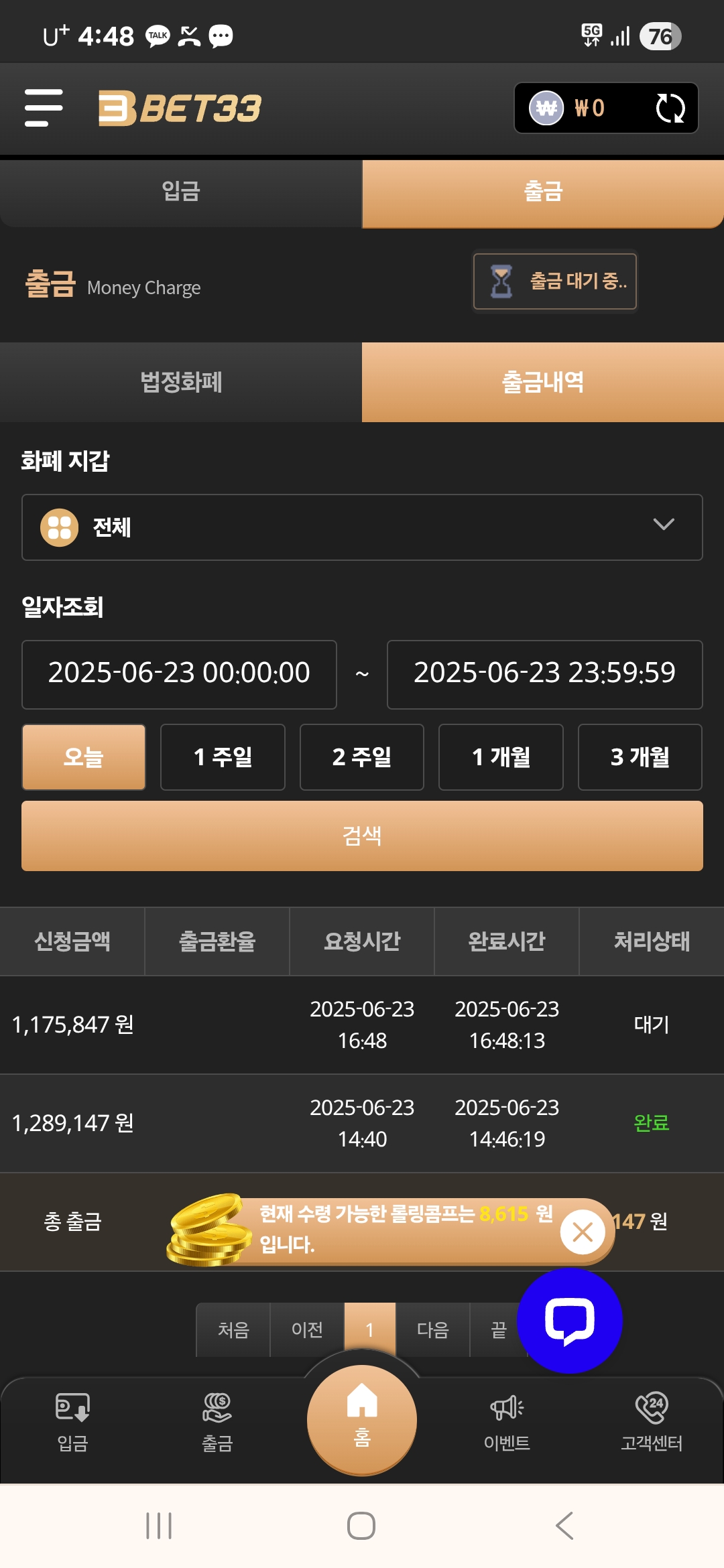Choose the 3 개월 date range
The width and height of the screenshot is (724, 1568).
pos(640,757)
